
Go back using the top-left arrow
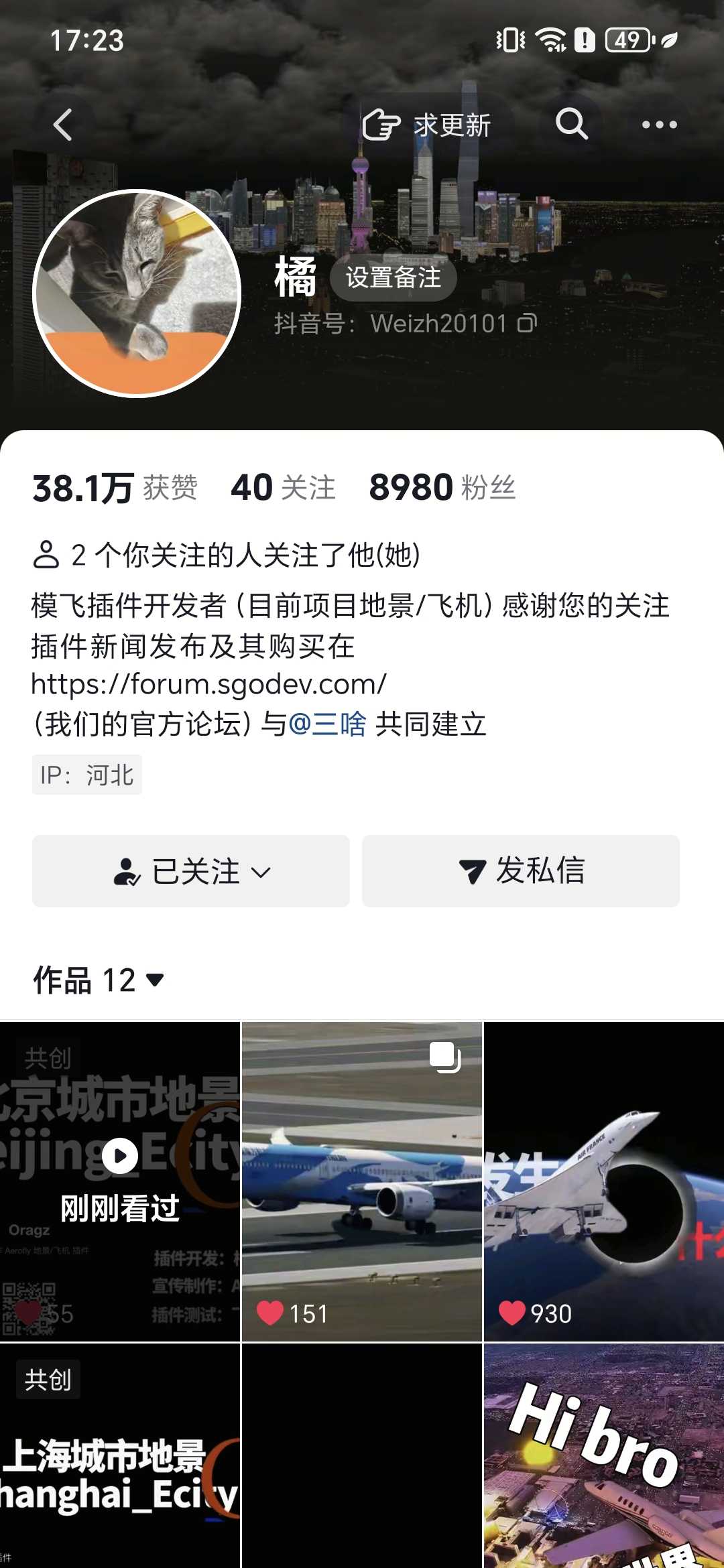pyautogui.click(x=63, y=125)
